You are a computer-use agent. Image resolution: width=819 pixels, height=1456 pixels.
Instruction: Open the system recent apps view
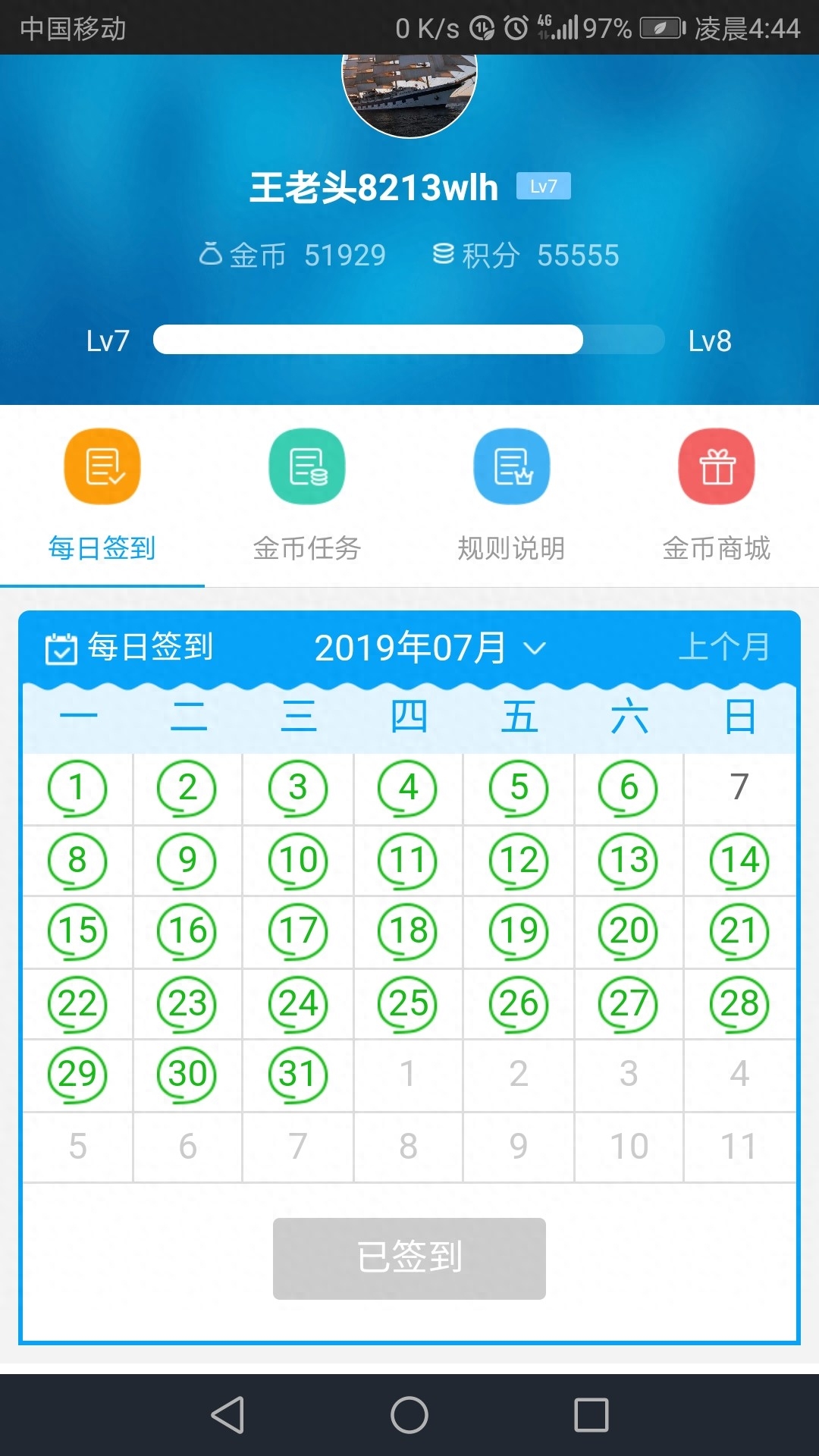(591, 1415)
